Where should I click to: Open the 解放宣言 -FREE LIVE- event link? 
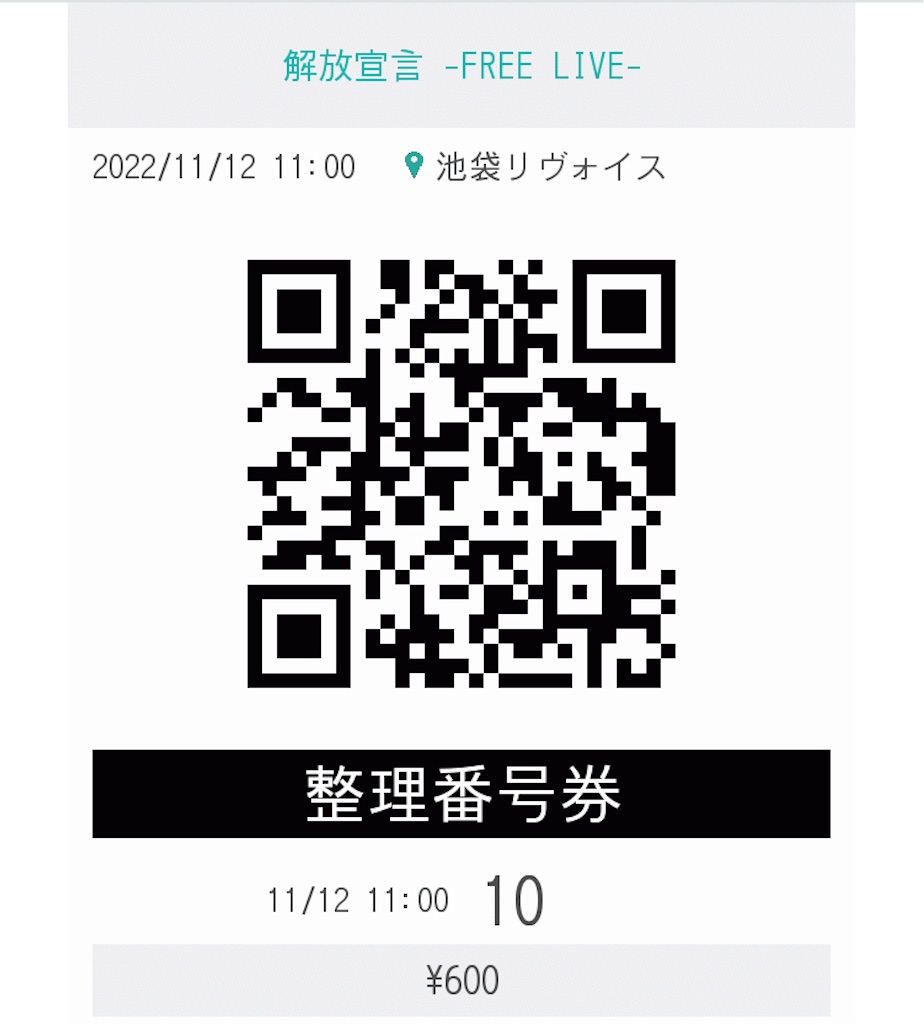tap(462, 66)
